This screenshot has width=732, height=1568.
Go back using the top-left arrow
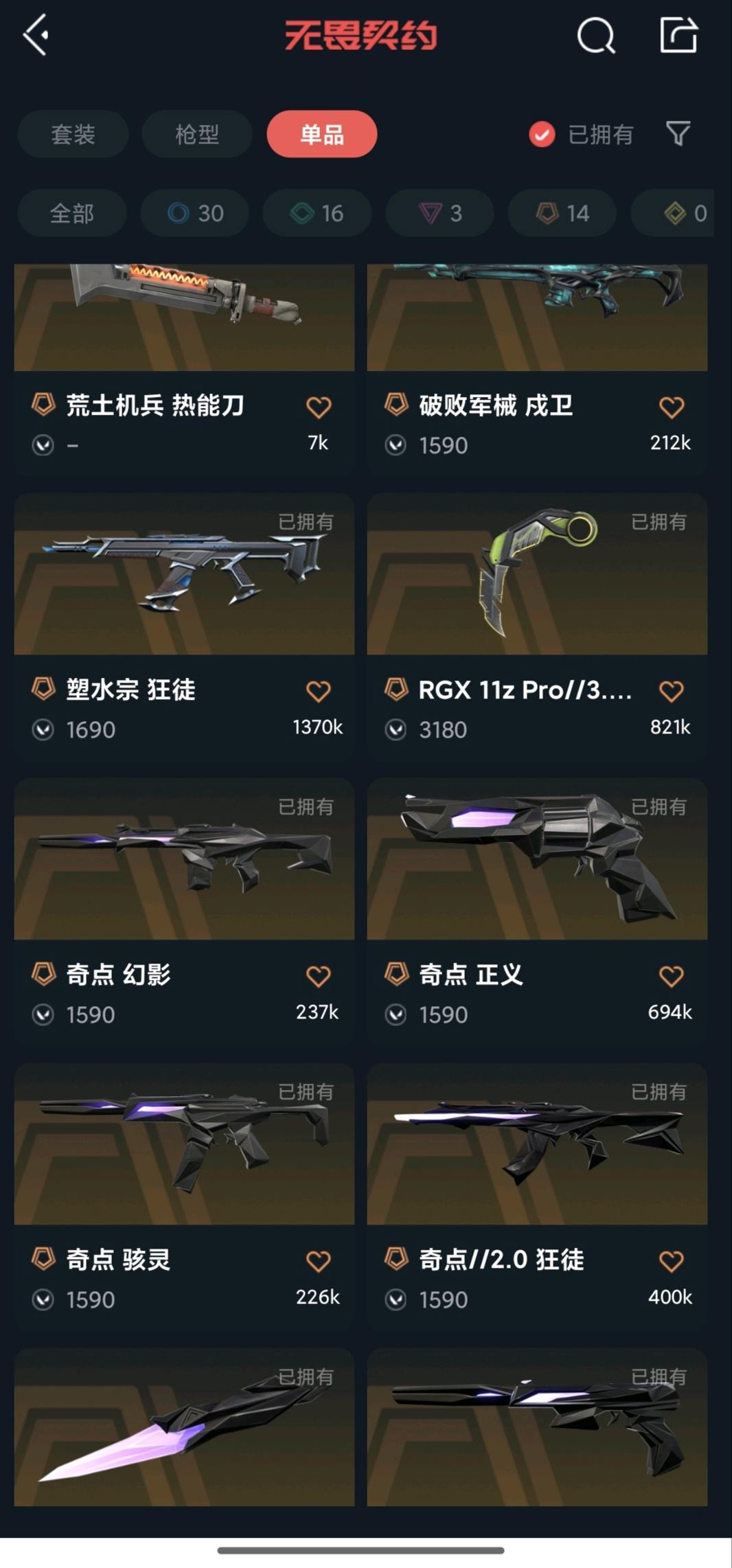(36, 34)
